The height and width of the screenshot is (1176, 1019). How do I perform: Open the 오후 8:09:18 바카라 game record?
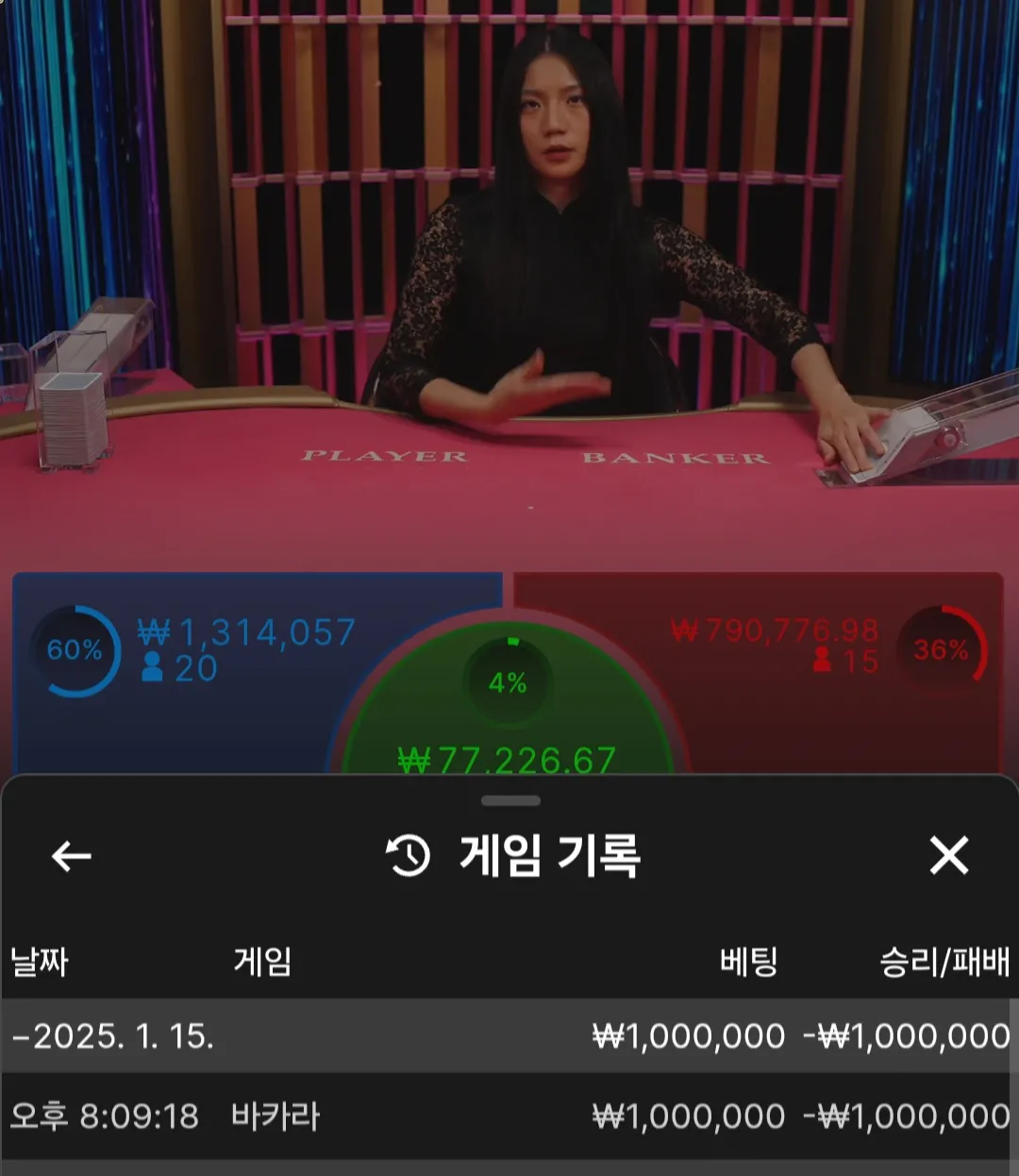click(509, 1117)
